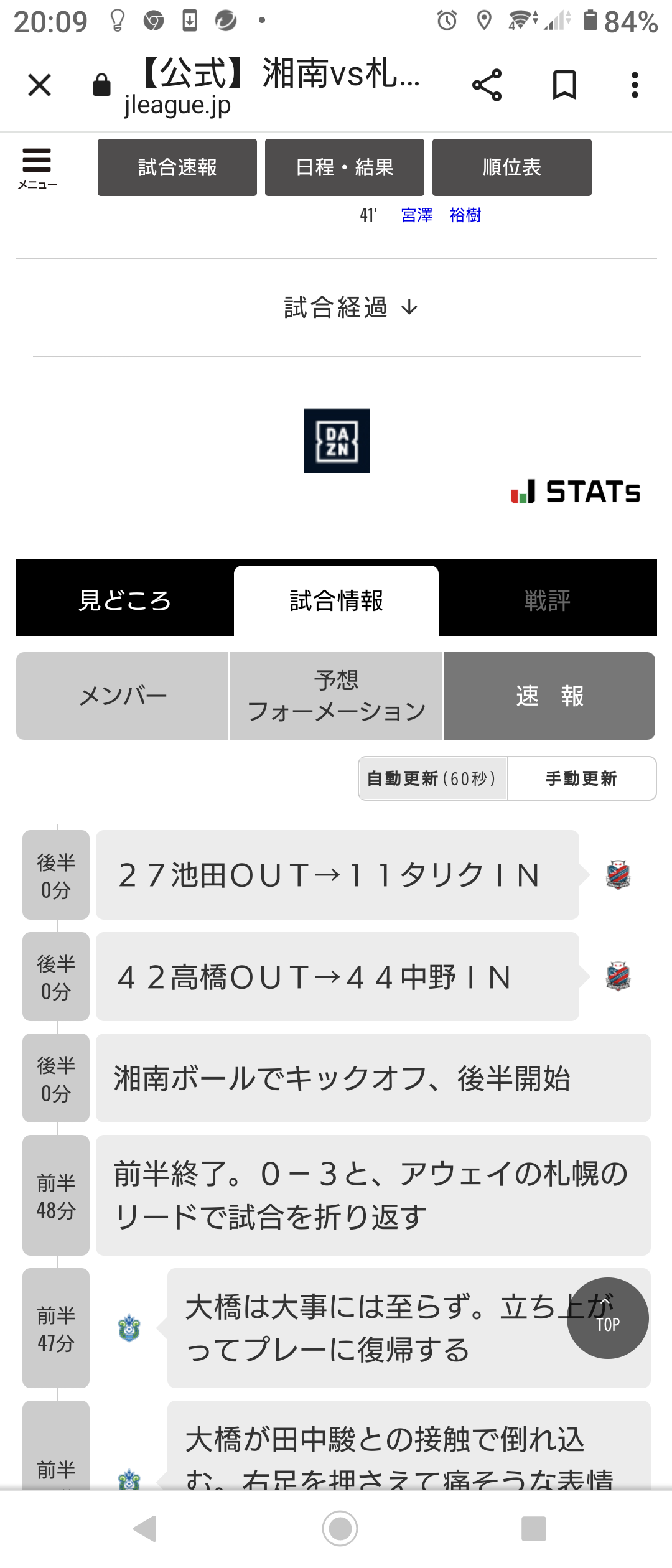Jump back to TOP of page

point(607,1317)
